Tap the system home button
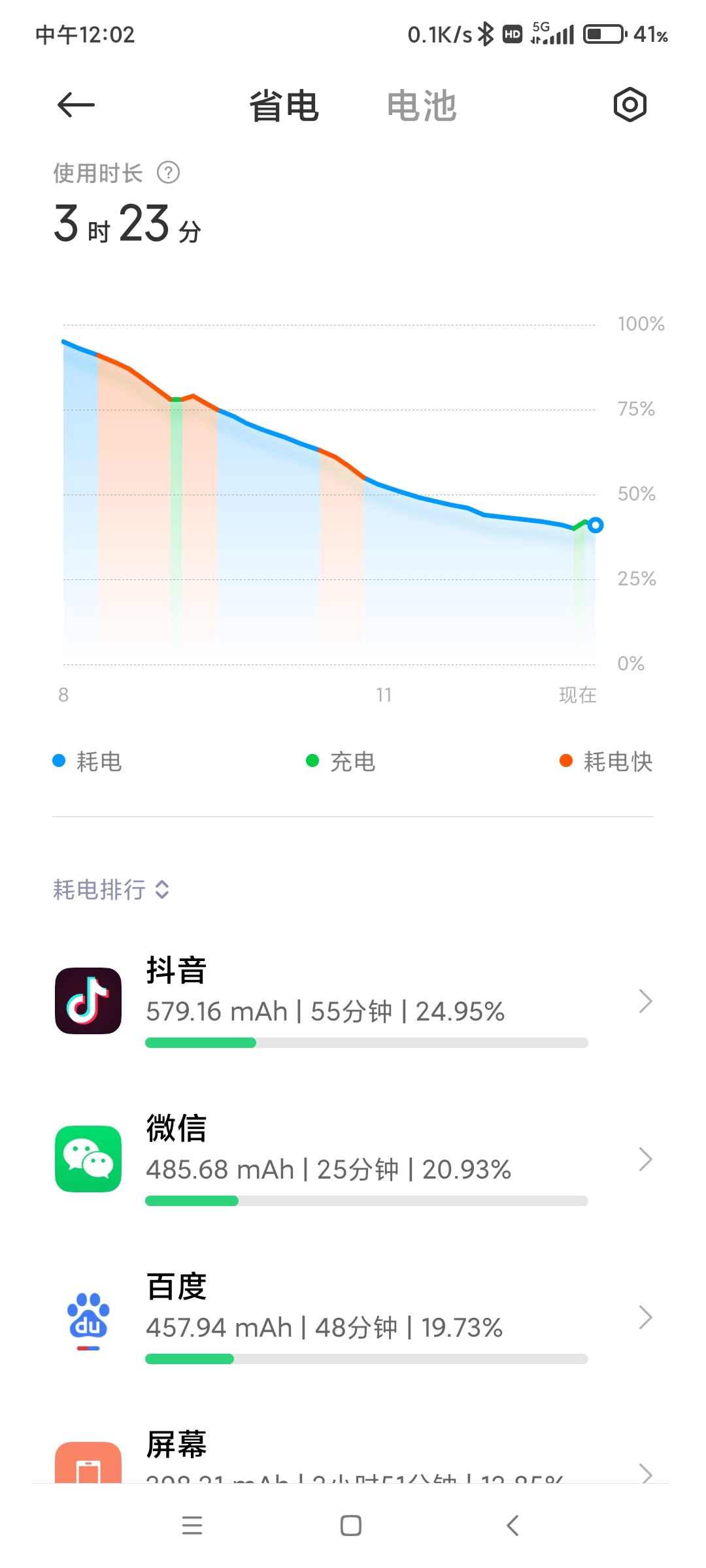 351,1526
